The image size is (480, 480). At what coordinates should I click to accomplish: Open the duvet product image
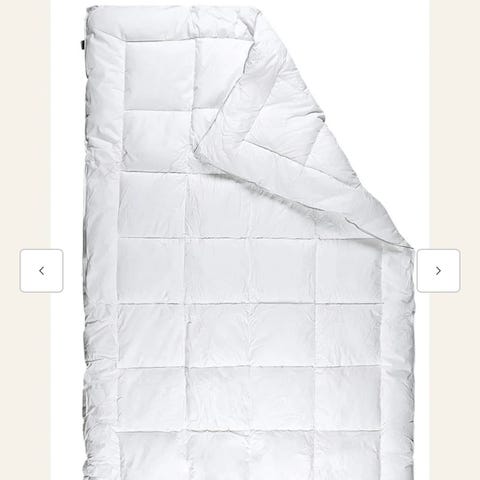[x=240, y=240]
